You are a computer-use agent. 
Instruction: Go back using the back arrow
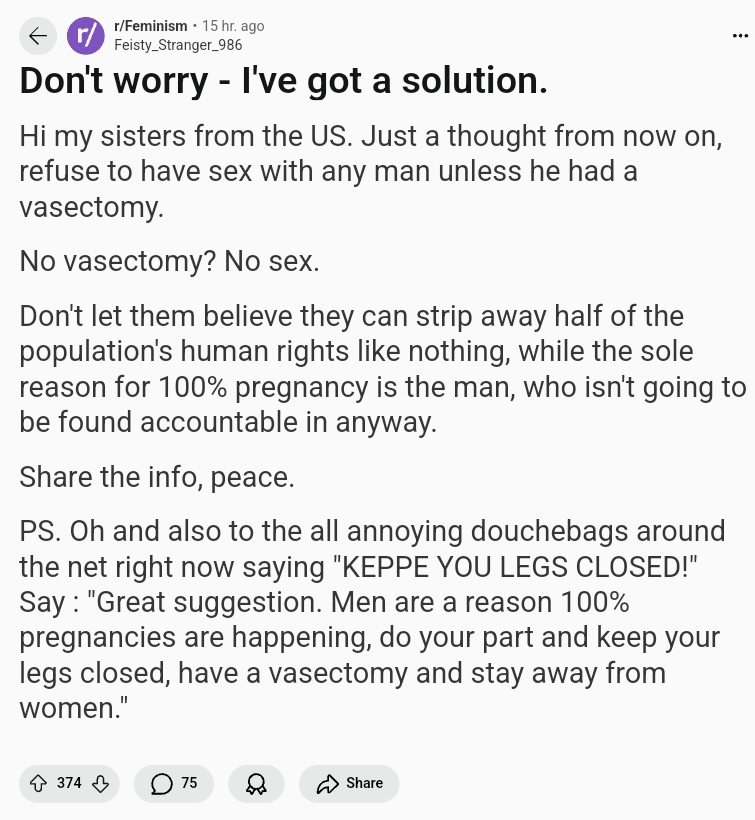point(38,36)
